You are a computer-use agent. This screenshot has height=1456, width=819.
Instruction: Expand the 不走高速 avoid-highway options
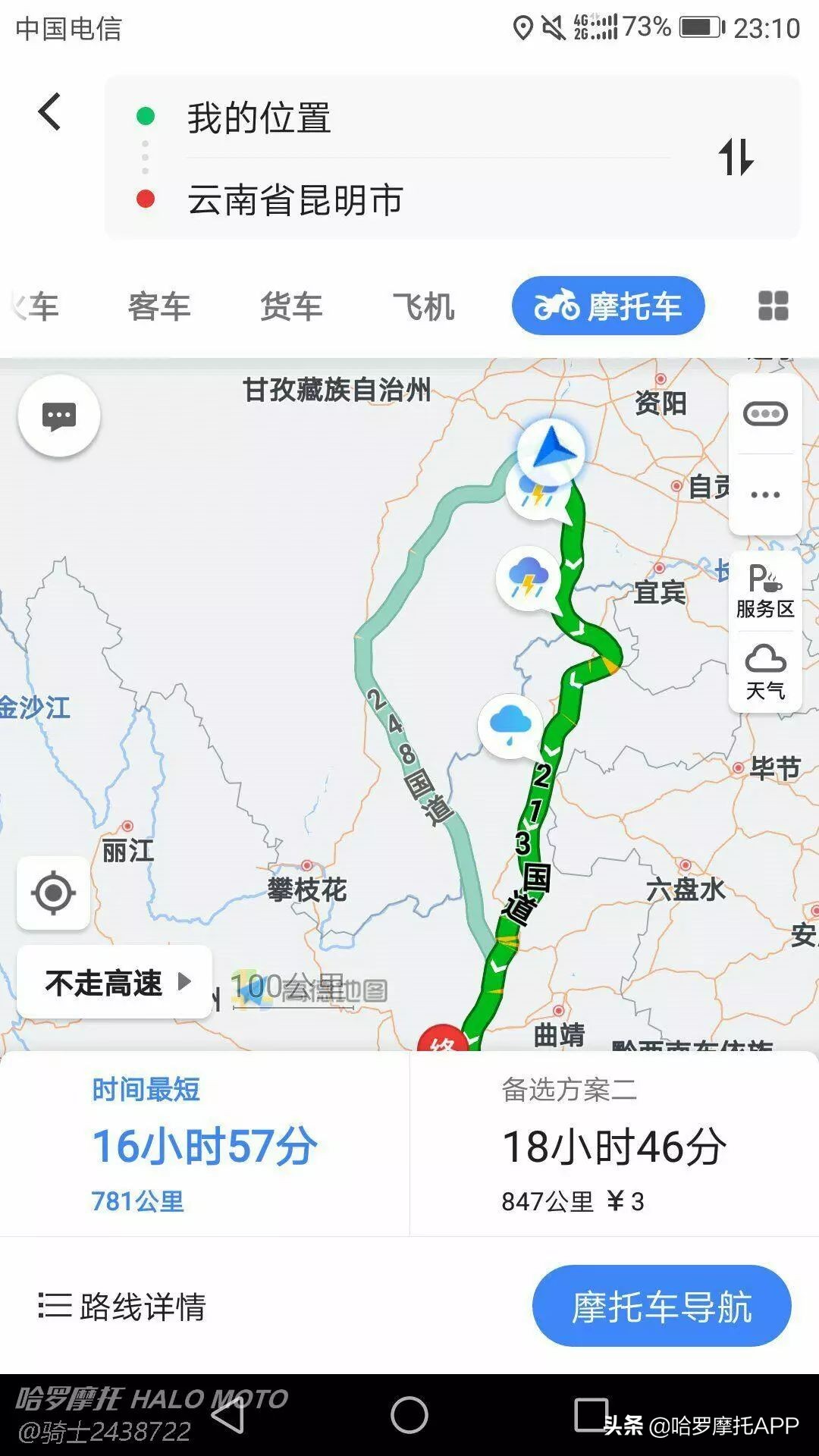tap(112, 982)
